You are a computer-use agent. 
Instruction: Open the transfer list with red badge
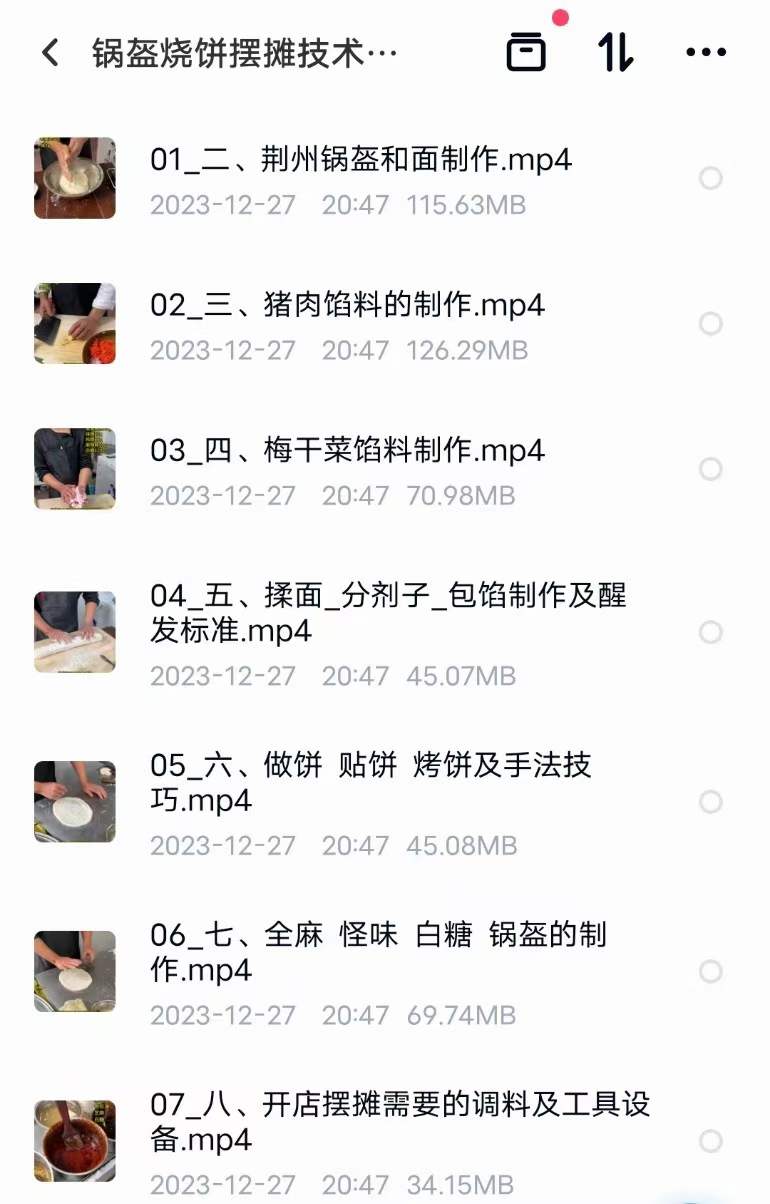[525, 51]
